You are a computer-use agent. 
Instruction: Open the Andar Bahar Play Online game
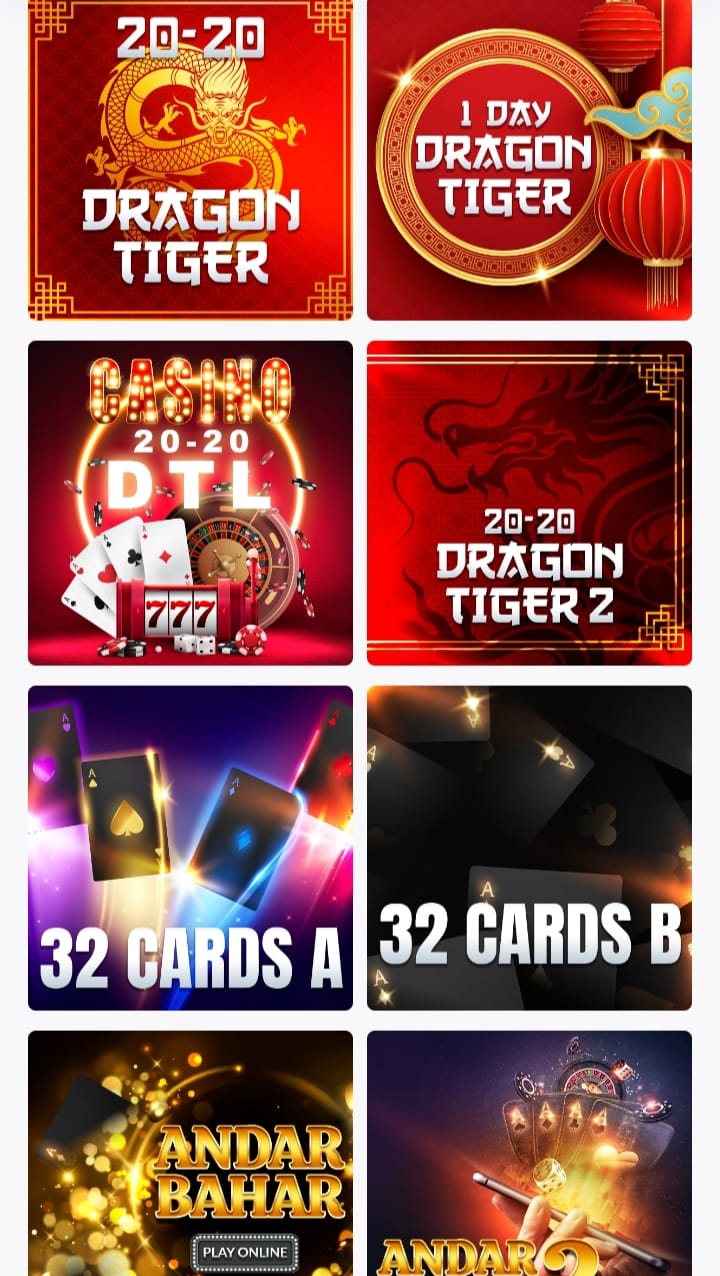[x=190, y=1155]
